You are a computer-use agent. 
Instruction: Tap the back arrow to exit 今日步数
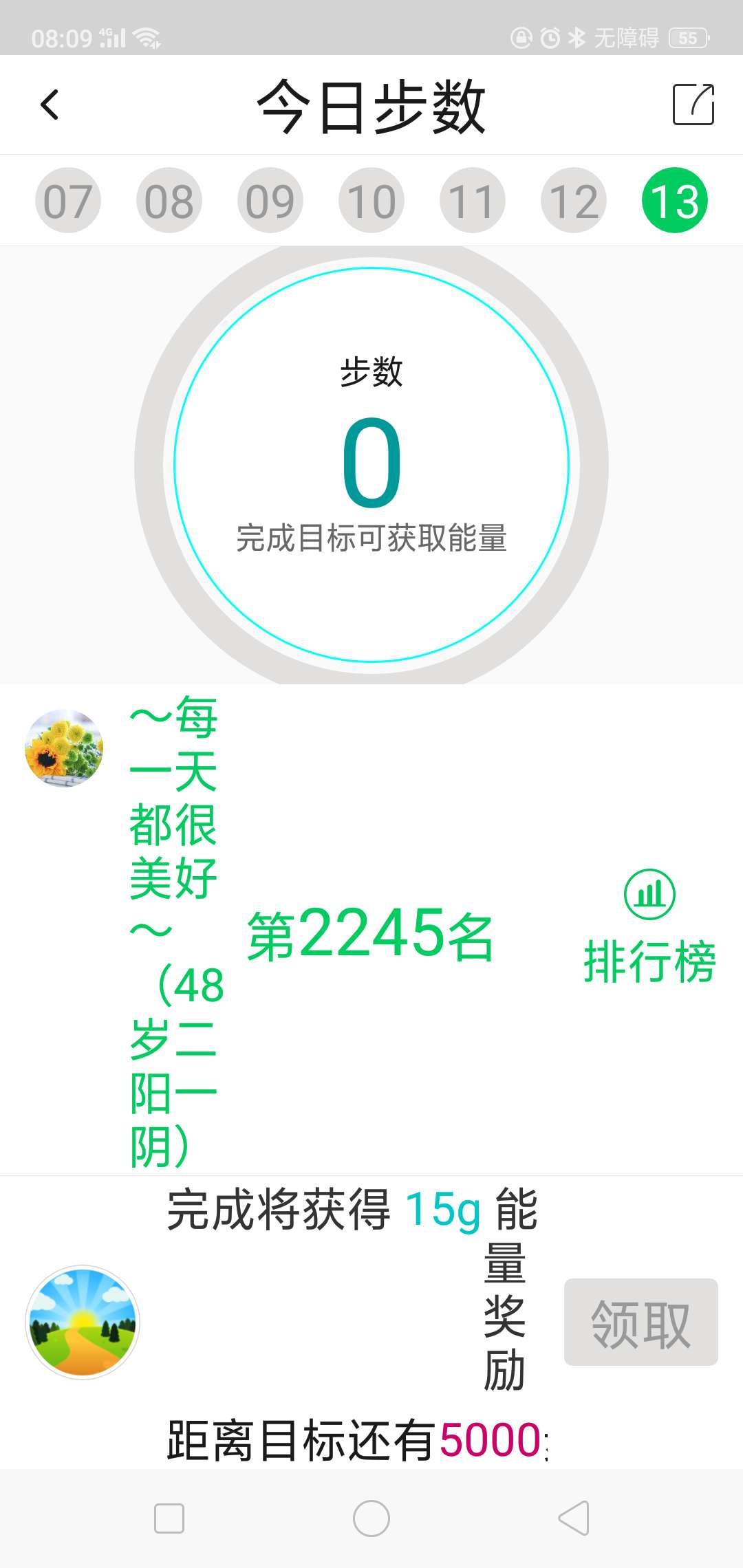[49, 103]
